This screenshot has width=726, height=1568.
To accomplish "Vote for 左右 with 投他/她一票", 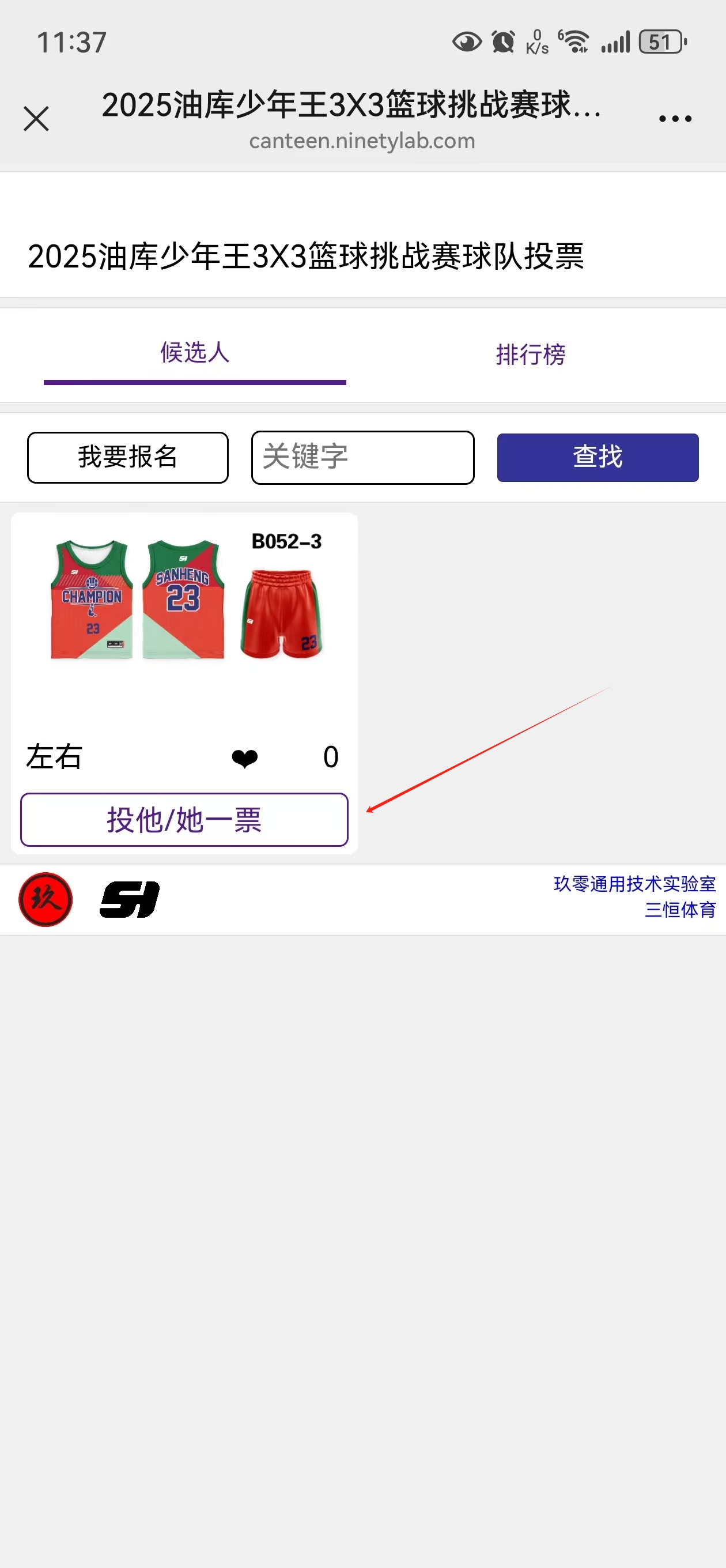I will coord(184,819).
